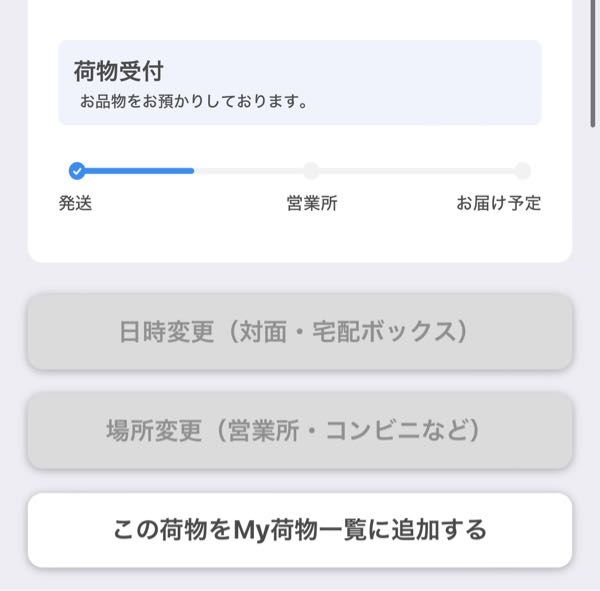Add this package to My荷物一覧
This screenshot has height=591, width=600.
point(300,530)
